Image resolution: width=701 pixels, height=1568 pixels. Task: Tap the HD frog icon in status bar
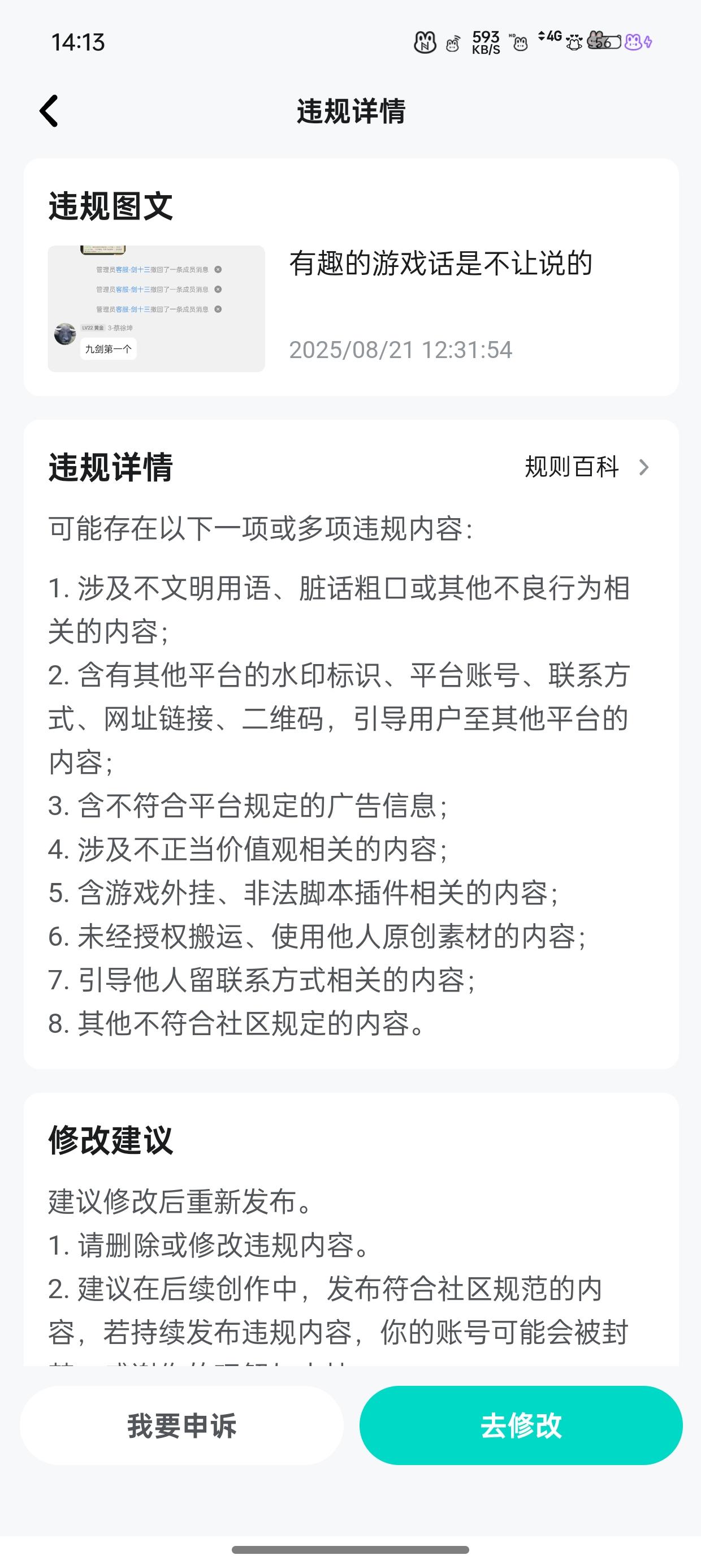[520, 44]
